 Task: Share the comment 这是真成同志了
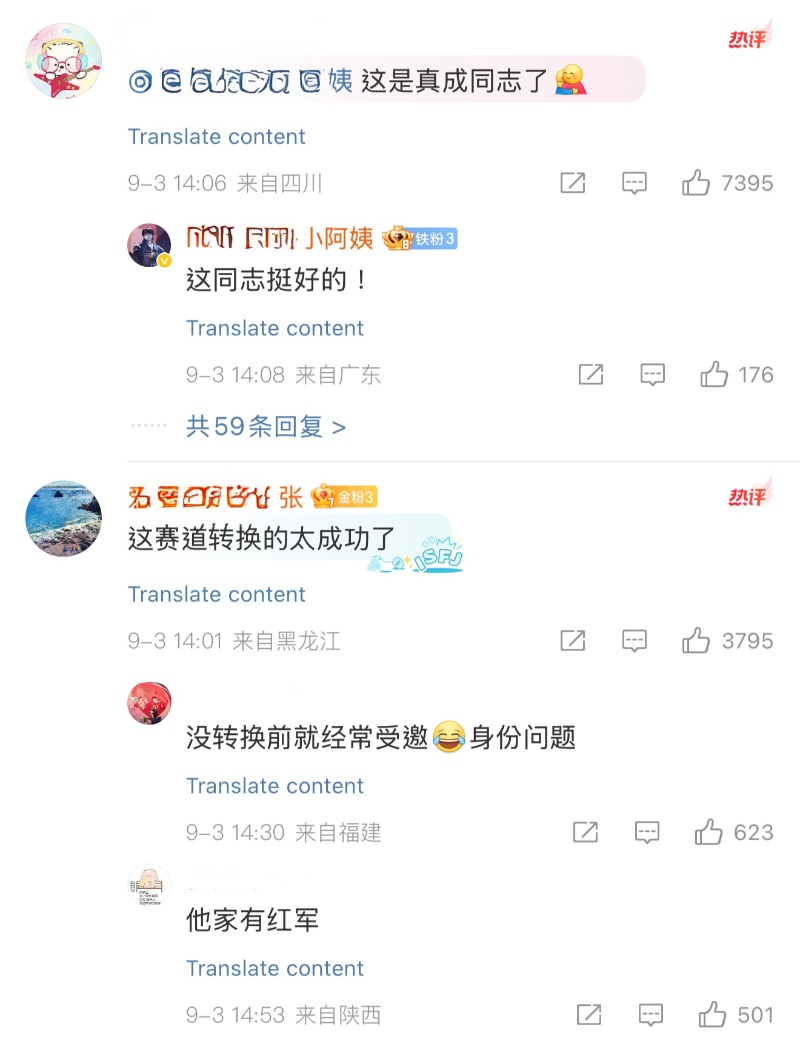[x=573, y=183]
